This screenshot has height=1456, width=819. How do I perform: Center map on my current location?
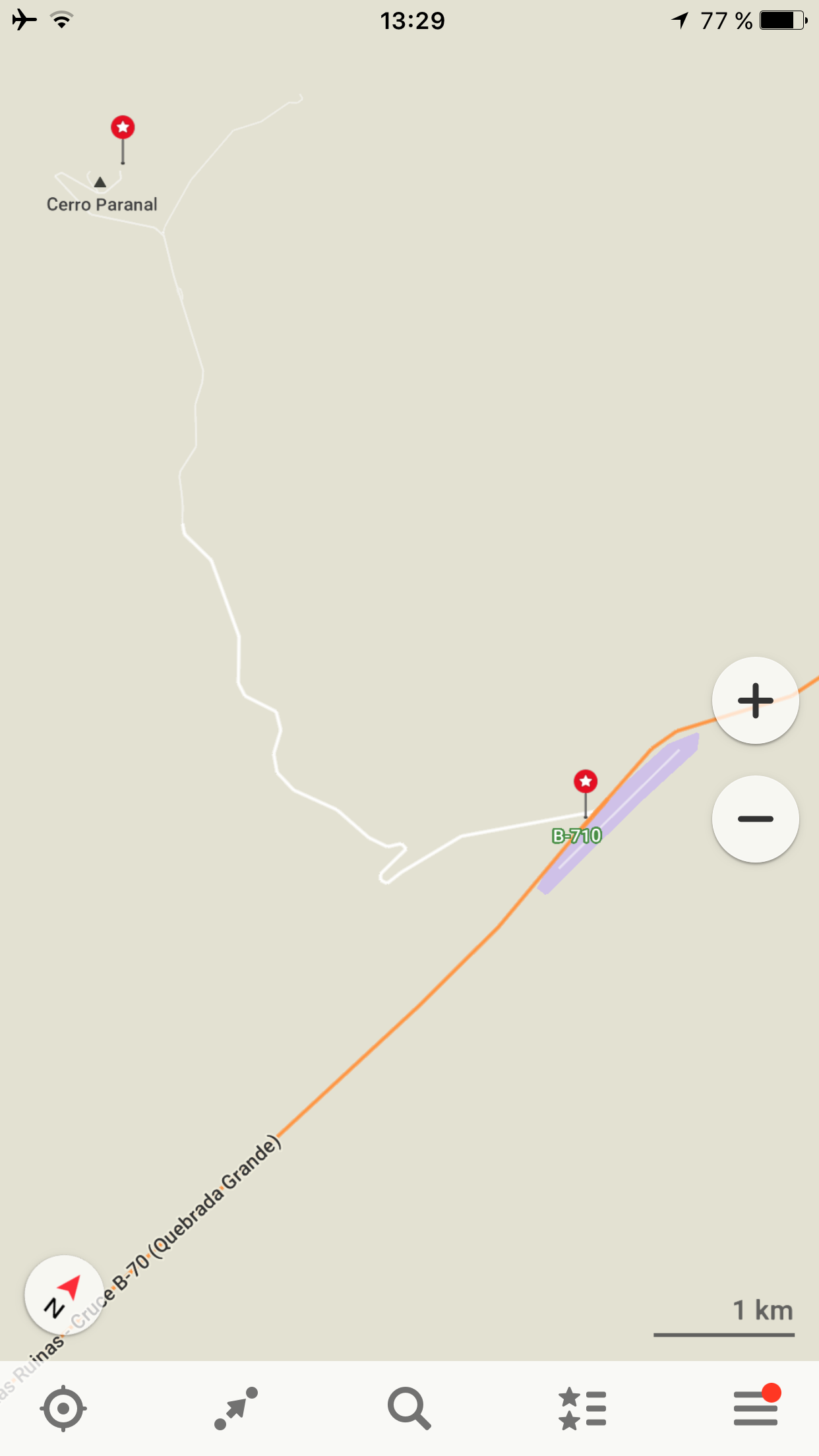click(x=63, y=1409)
